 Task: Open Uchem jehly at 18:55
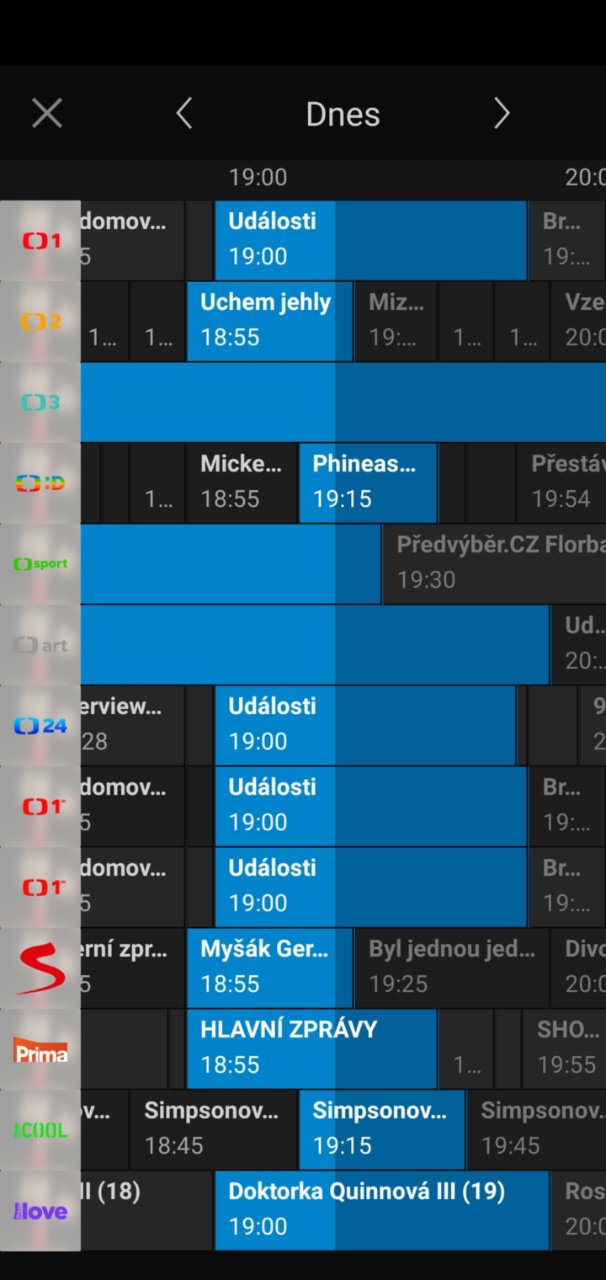[269, 321]
